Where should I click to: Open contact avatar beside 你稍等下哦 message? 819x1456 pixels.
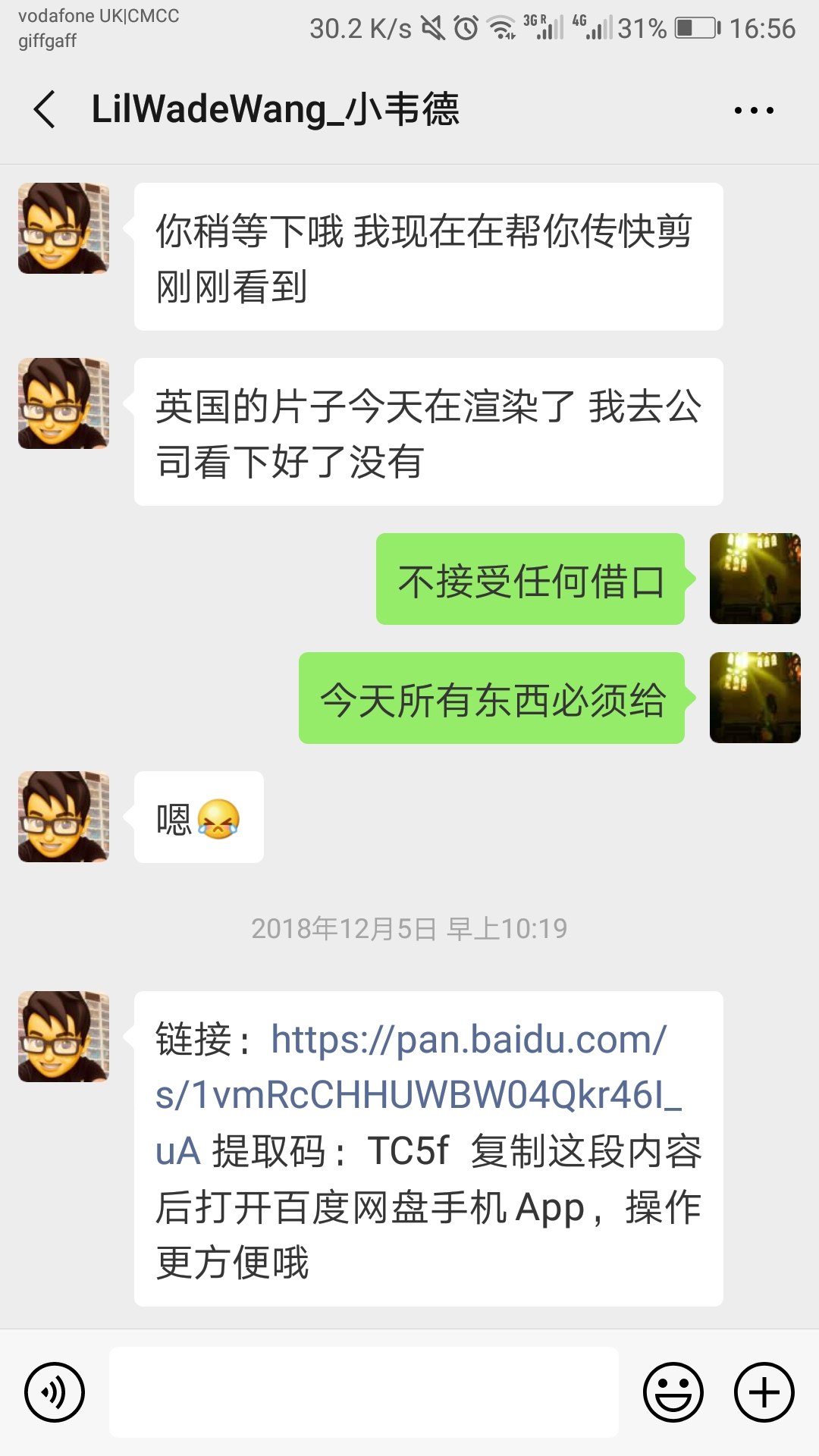pyautogui.click(x=64, y=228)
